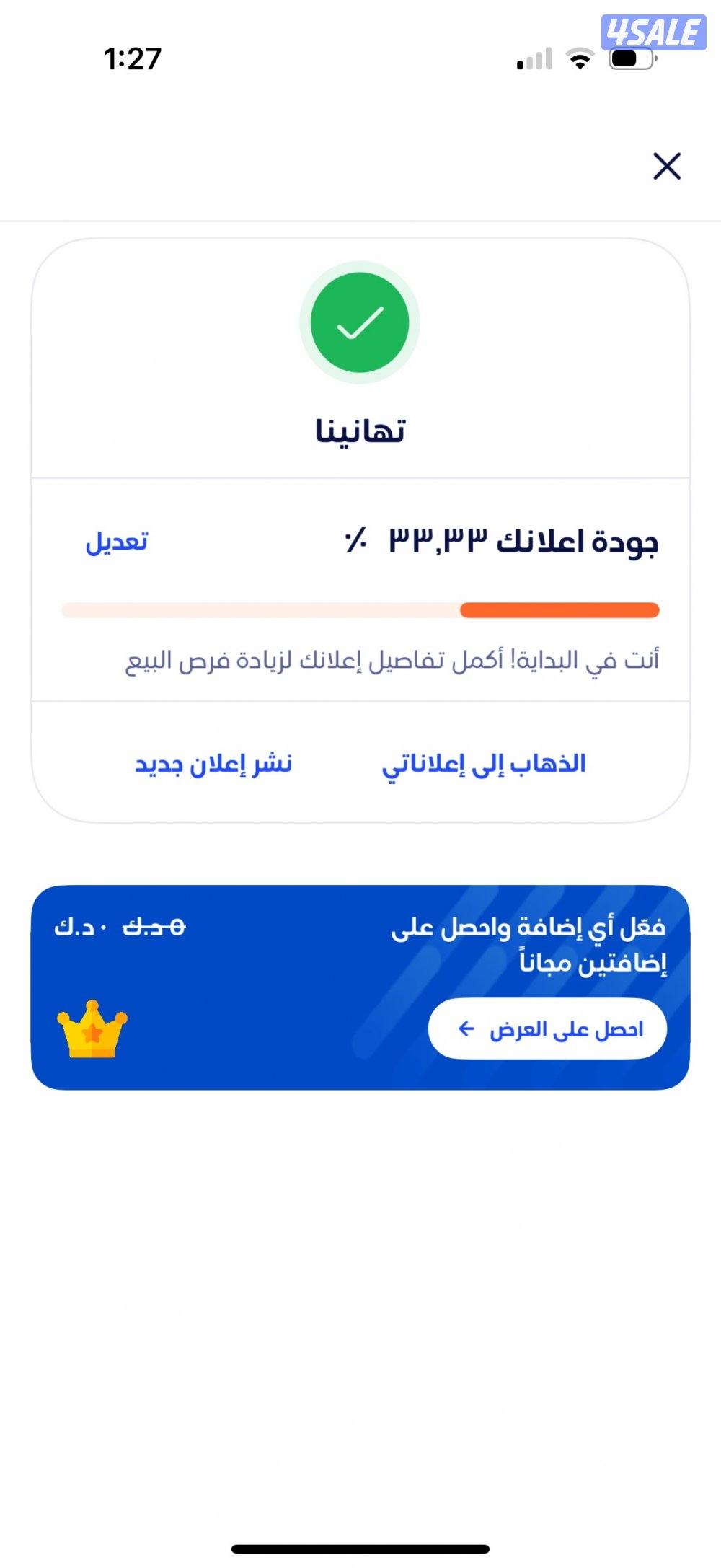This screenshot has height=1568, width=721.
Task: Close the congratulations screen with X
Action: tap(666, 166)
